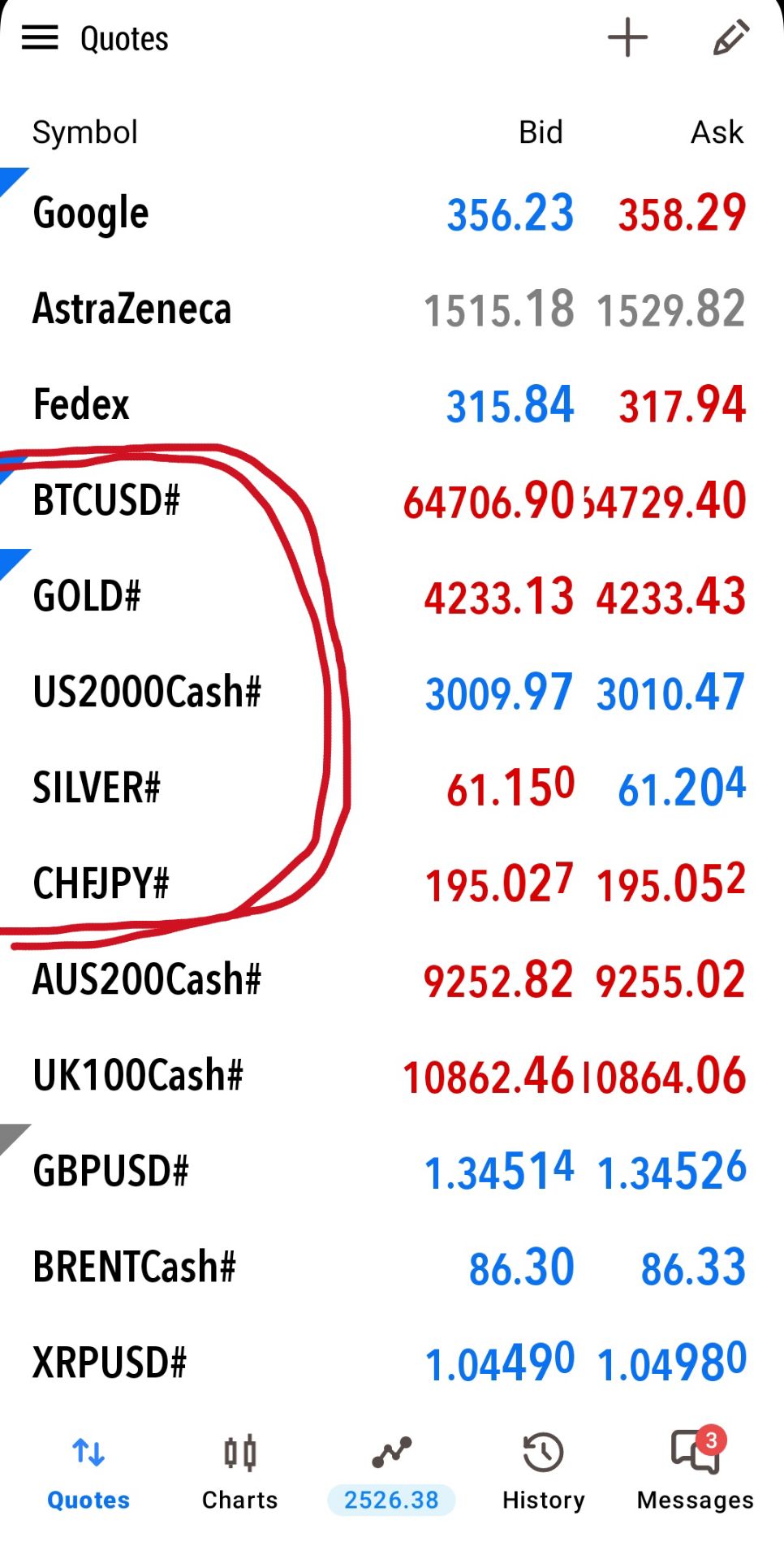The image size is (784, 1559).
Task: Select the UK100Cash# quote row
Action: (x=392, y=1076)
